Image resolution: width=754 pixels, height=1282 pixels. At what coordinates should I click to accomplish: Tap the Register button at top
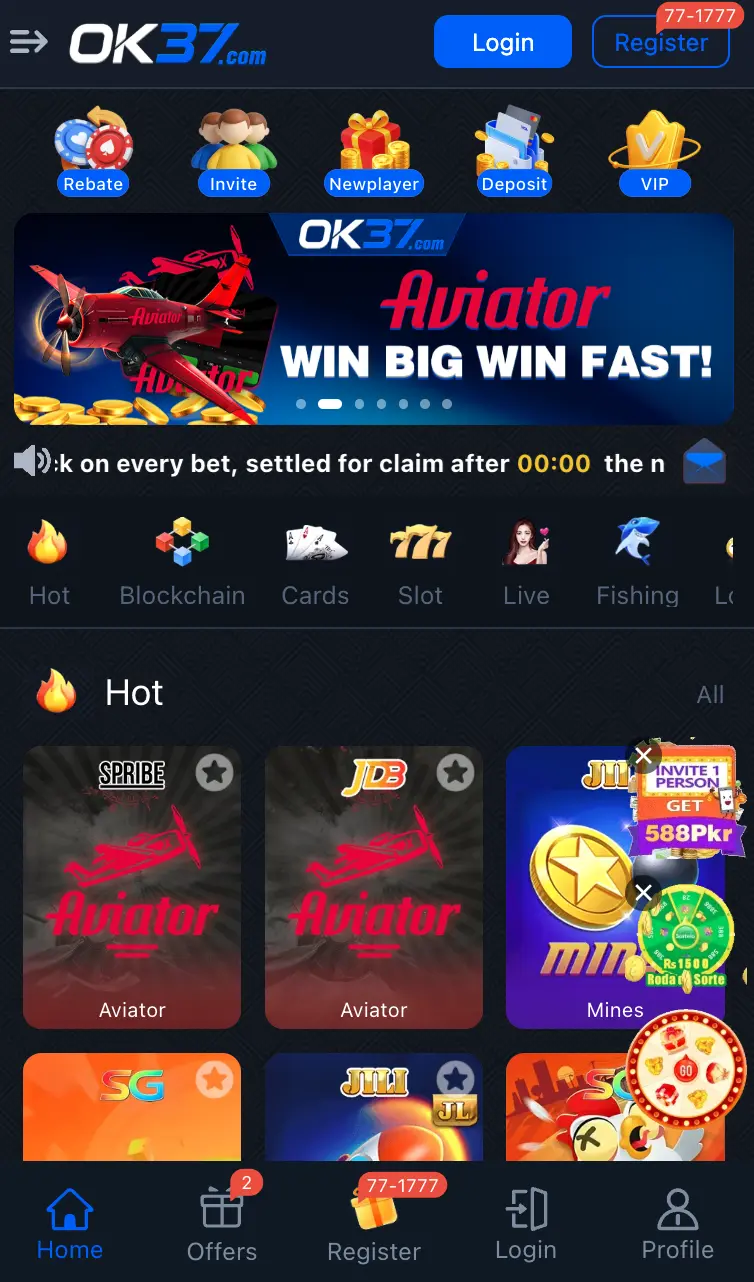tap(661, 42)
